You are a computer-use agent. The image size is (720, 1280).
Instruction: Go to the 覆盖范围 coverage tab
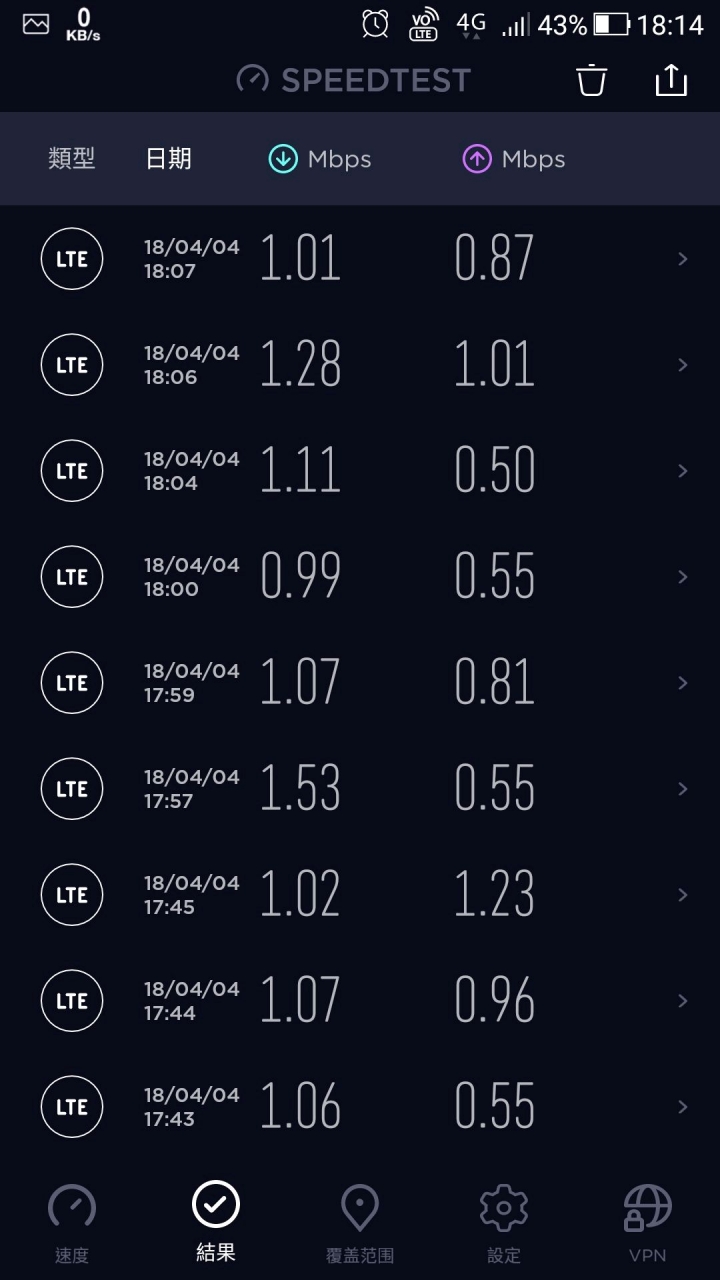pos(360,1222)
